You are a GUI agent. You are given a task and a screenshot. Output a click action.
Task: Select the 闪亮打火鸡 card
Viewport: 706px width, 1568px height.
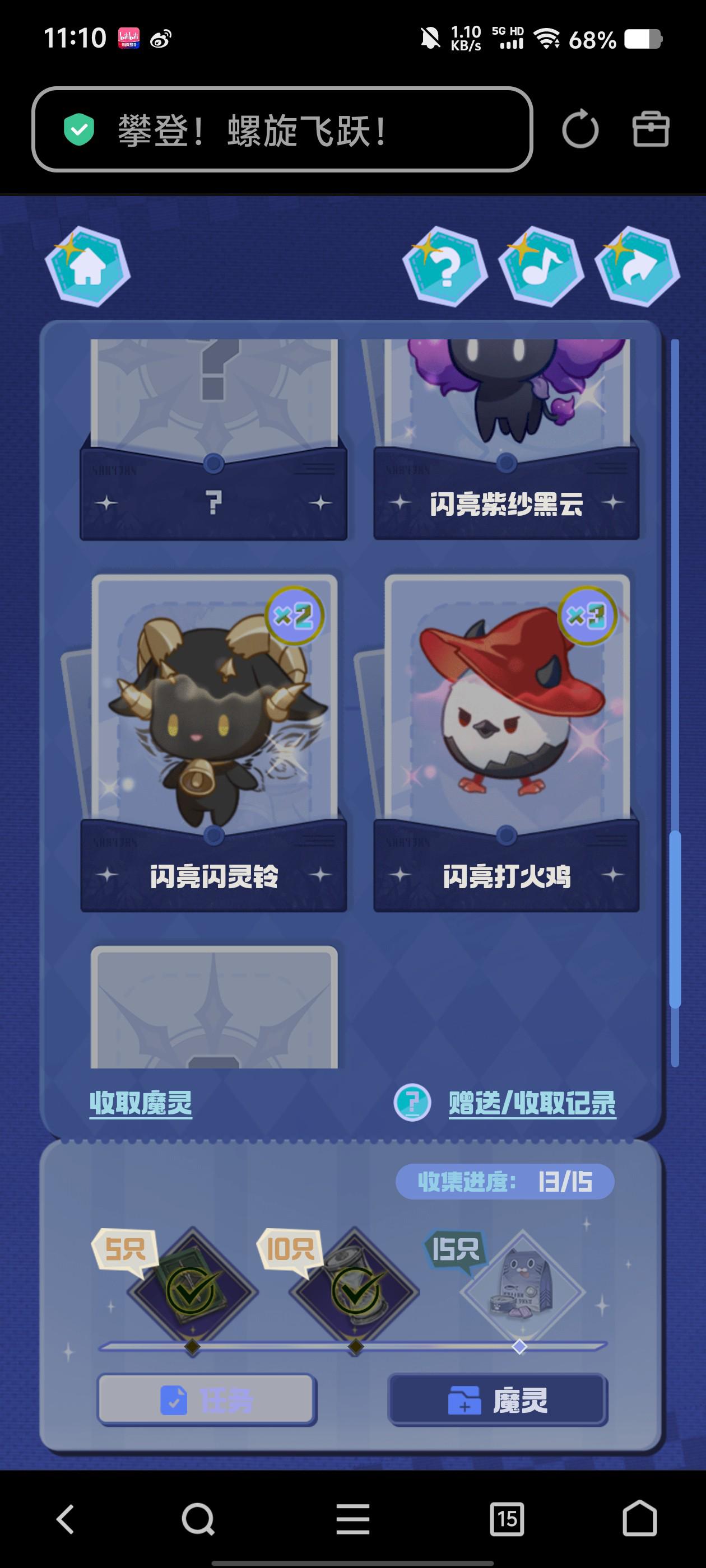pos(506,743)
